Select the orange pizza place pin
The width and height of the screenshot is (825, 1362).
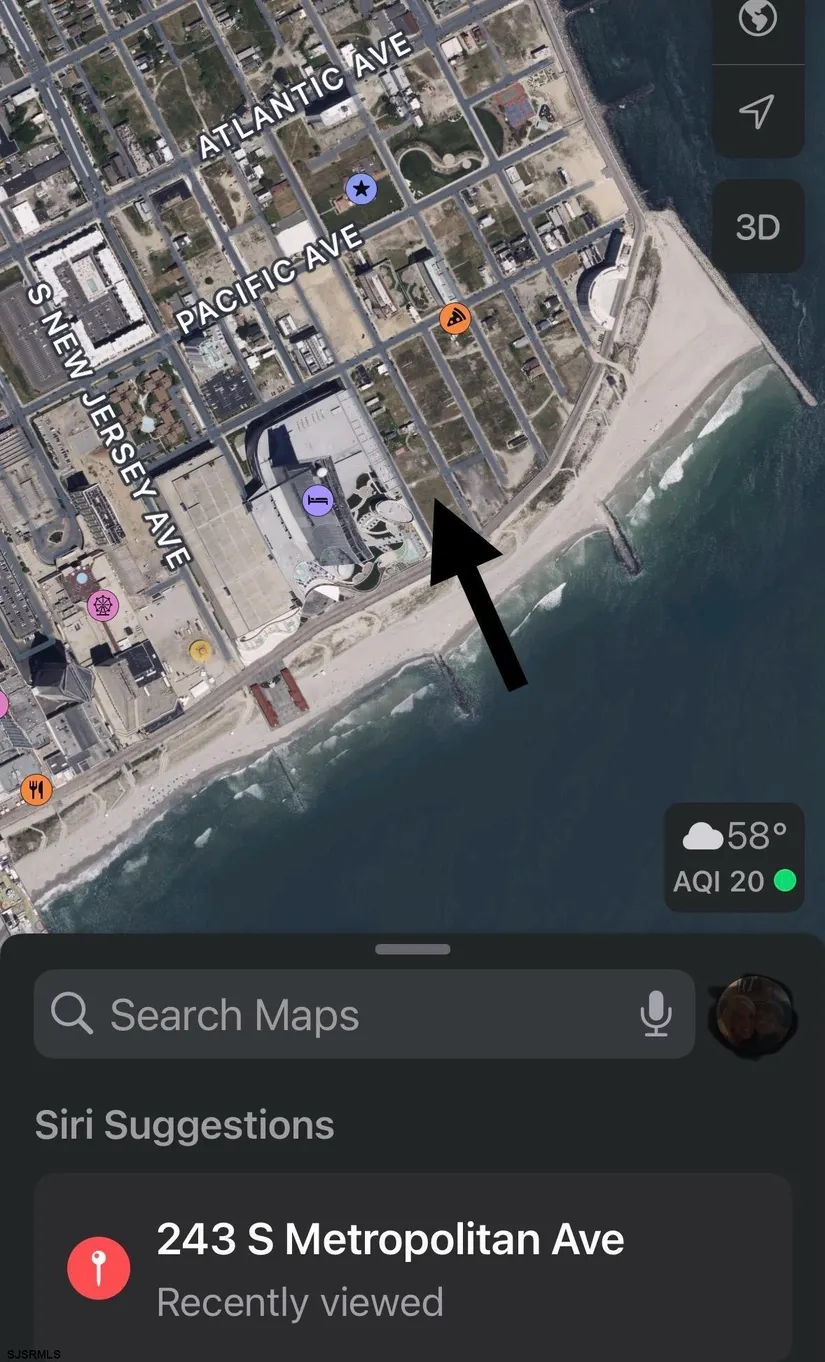point(455,319)
